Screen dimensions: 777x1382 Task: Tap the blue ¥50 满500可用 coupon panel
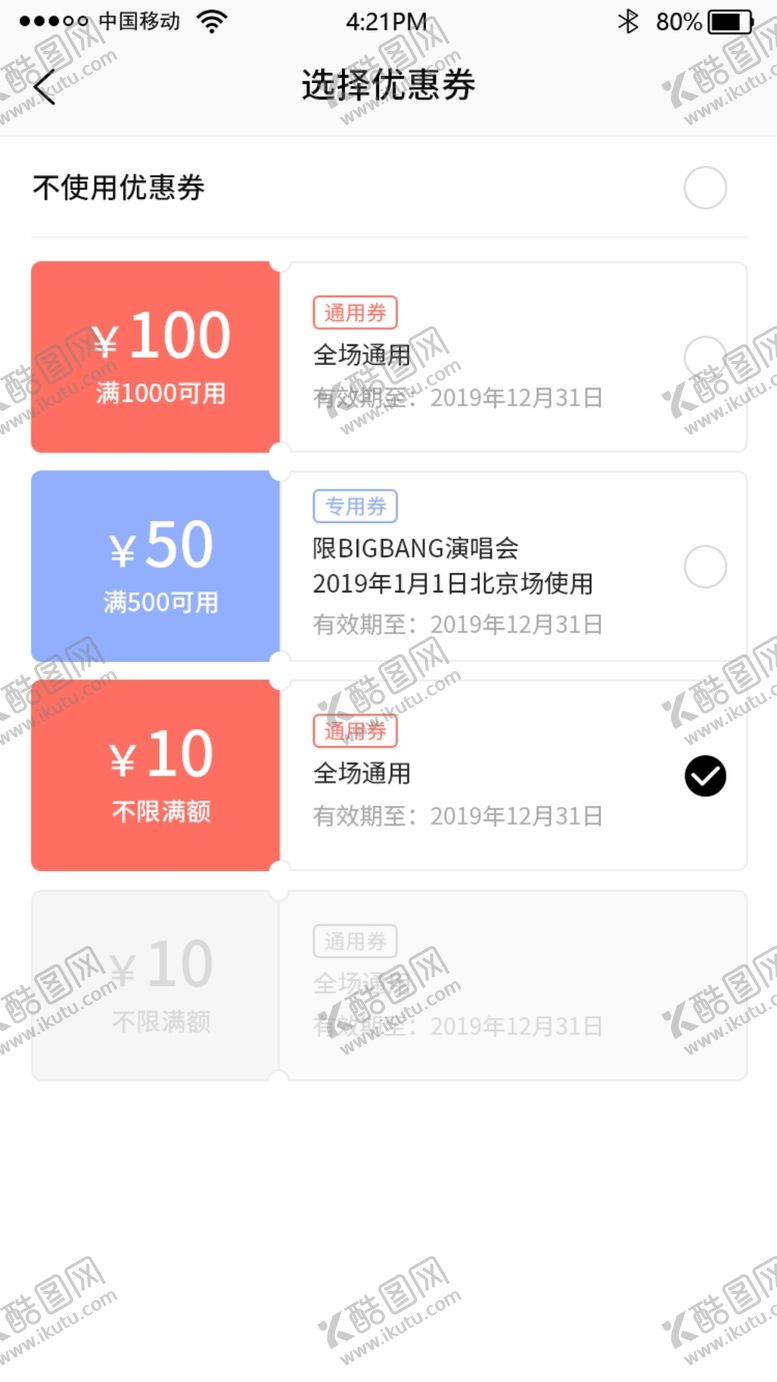click(155, 566)
